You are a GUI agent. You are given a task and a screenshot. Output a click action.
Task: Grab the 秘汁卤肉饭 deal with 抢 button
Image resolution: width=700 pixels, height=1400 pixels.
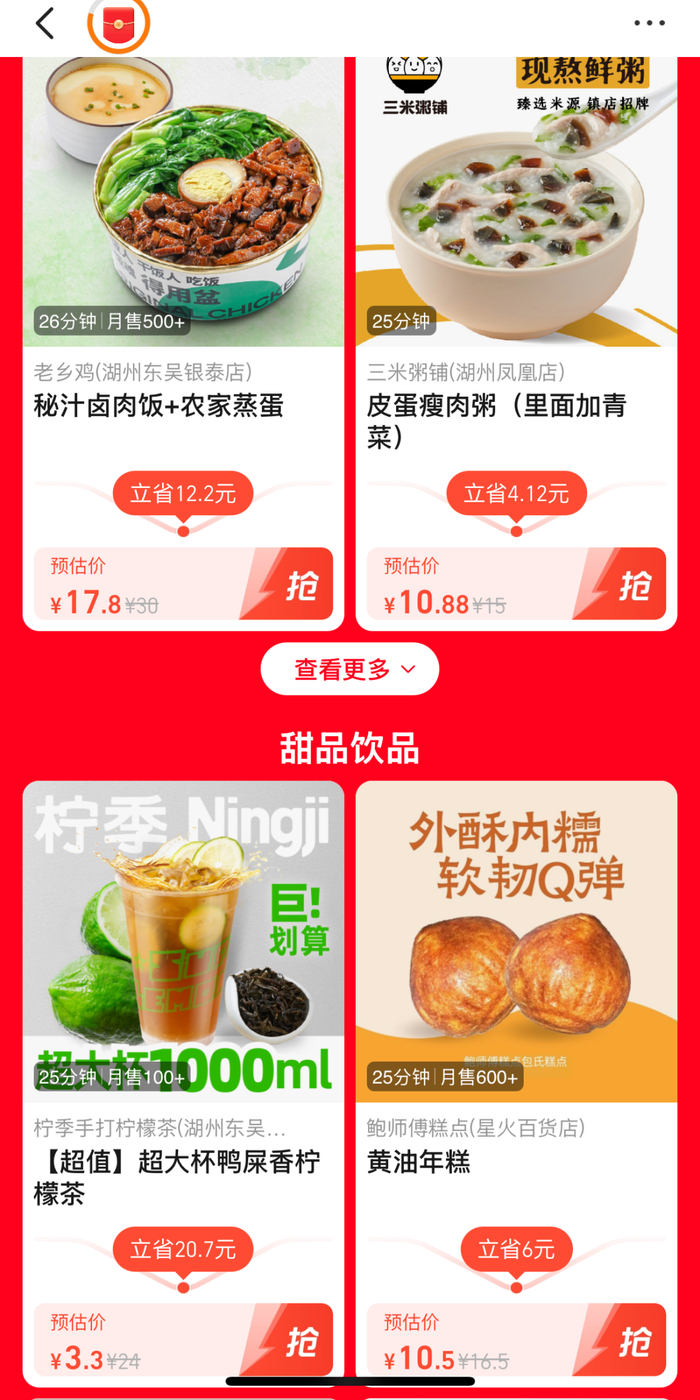point(286,584)
